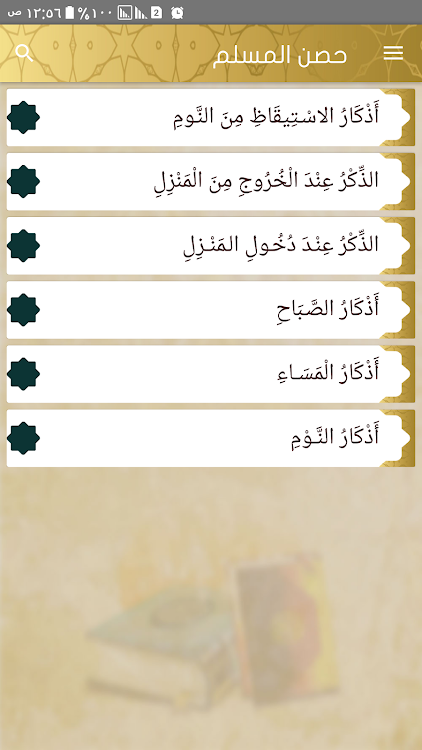Open the search icon
The image size is (422, 750).
pos(24,54)
